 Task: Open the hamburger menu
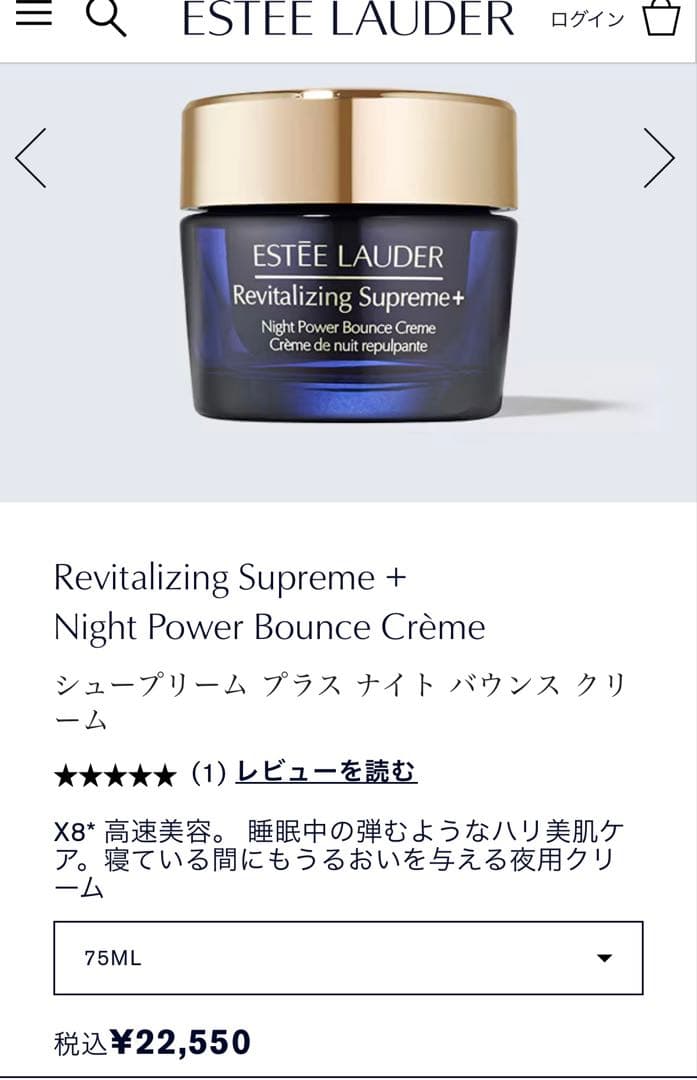(34, 14)
